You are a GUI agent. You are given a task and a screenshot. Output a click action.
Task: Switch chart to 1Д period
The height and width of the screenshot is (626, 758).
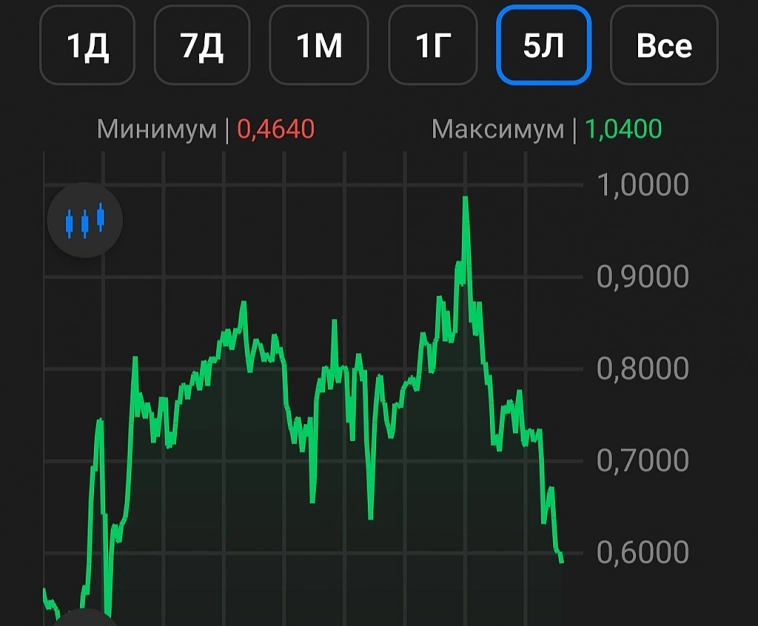coord(87,46)
